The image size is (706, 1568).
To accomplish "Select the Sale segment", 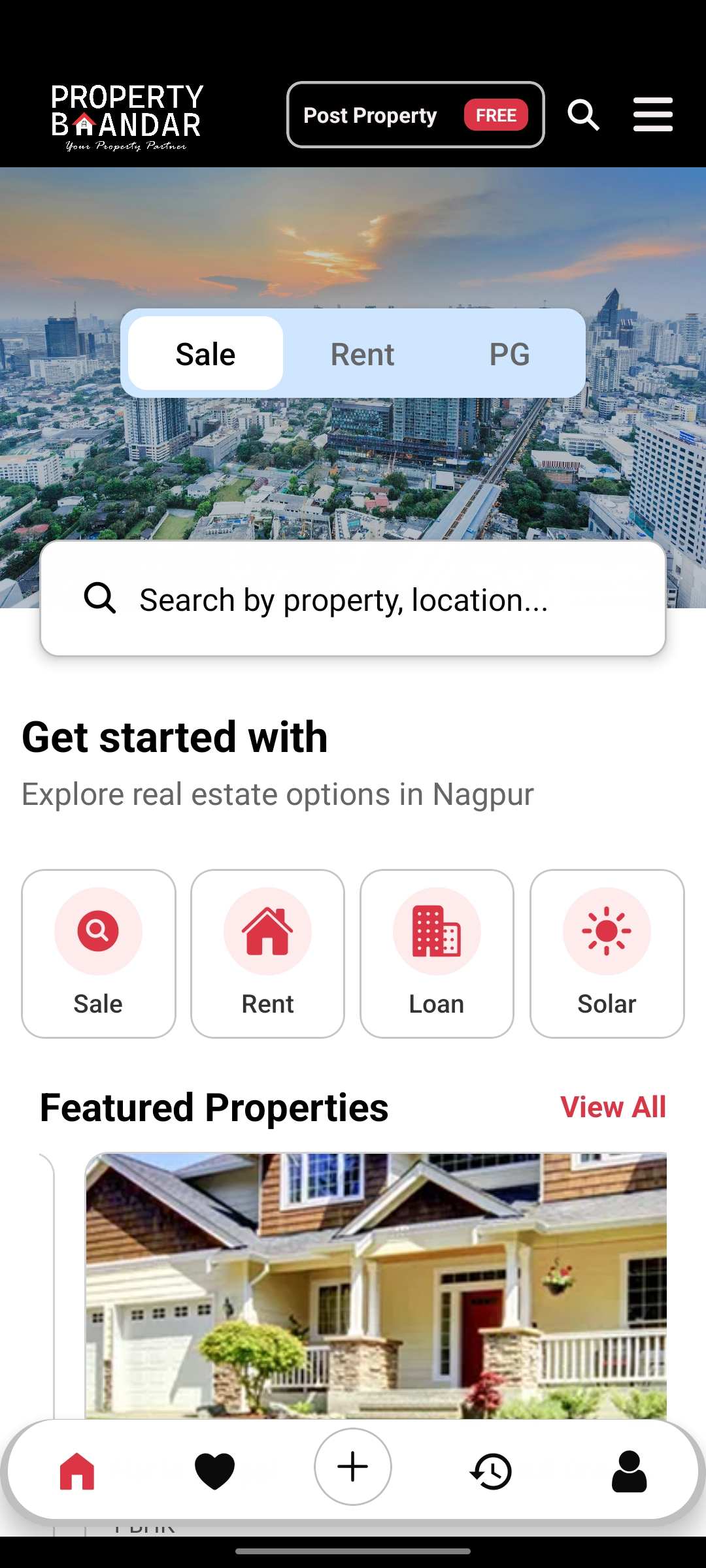I will pos(205,354).
